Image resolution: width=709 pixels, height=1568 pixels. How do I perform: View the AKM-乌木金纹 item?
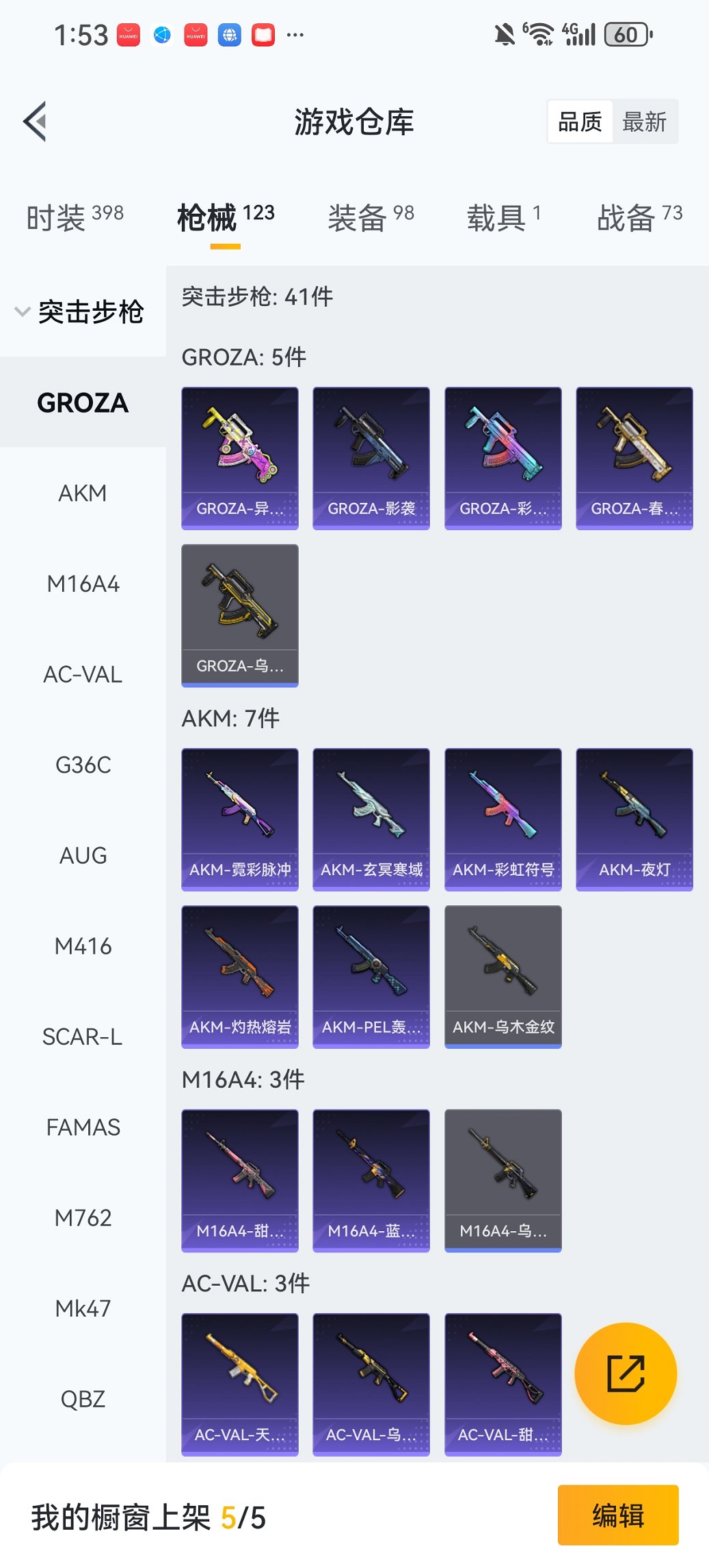[503, 976]
